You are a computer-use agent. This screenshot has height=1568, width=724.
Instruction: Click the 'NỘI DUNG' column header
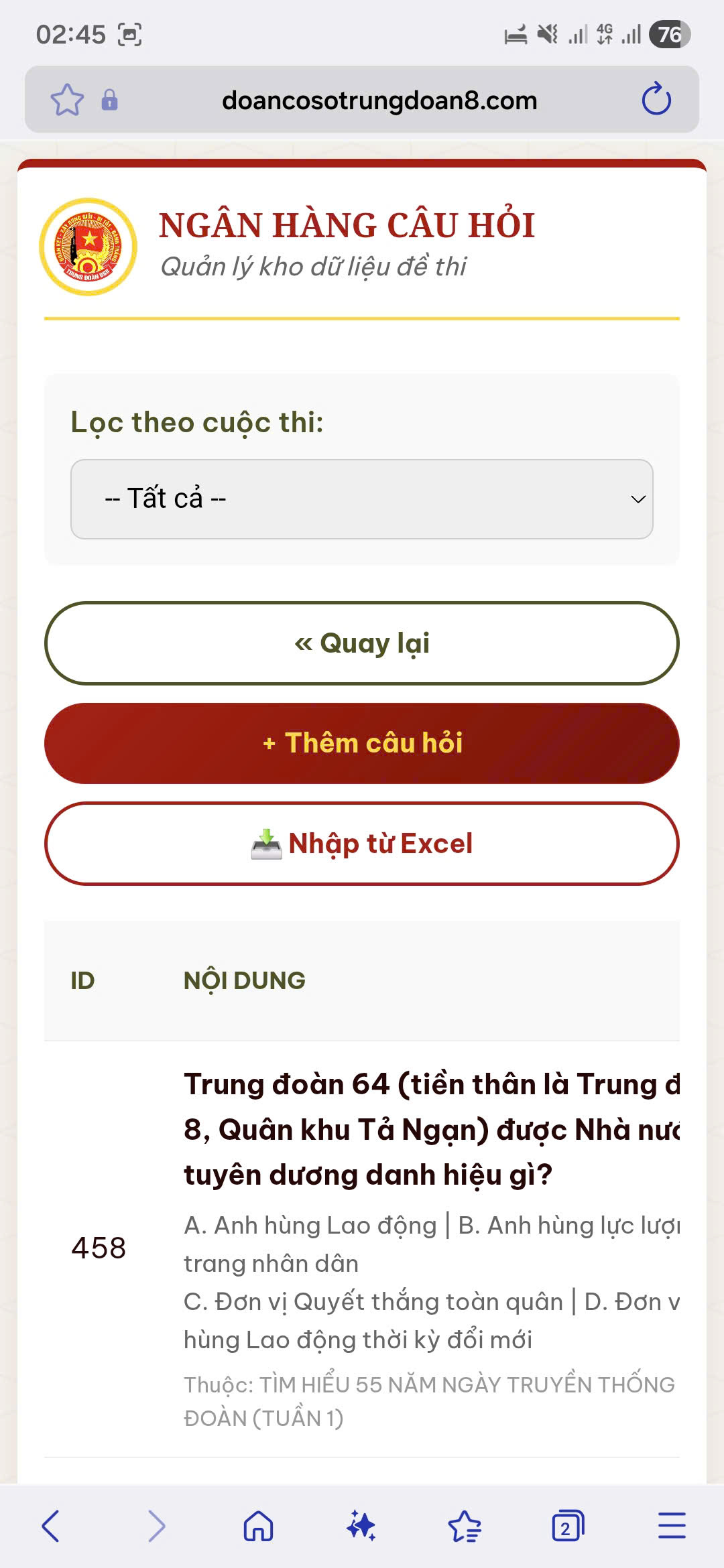coord(245,980)
